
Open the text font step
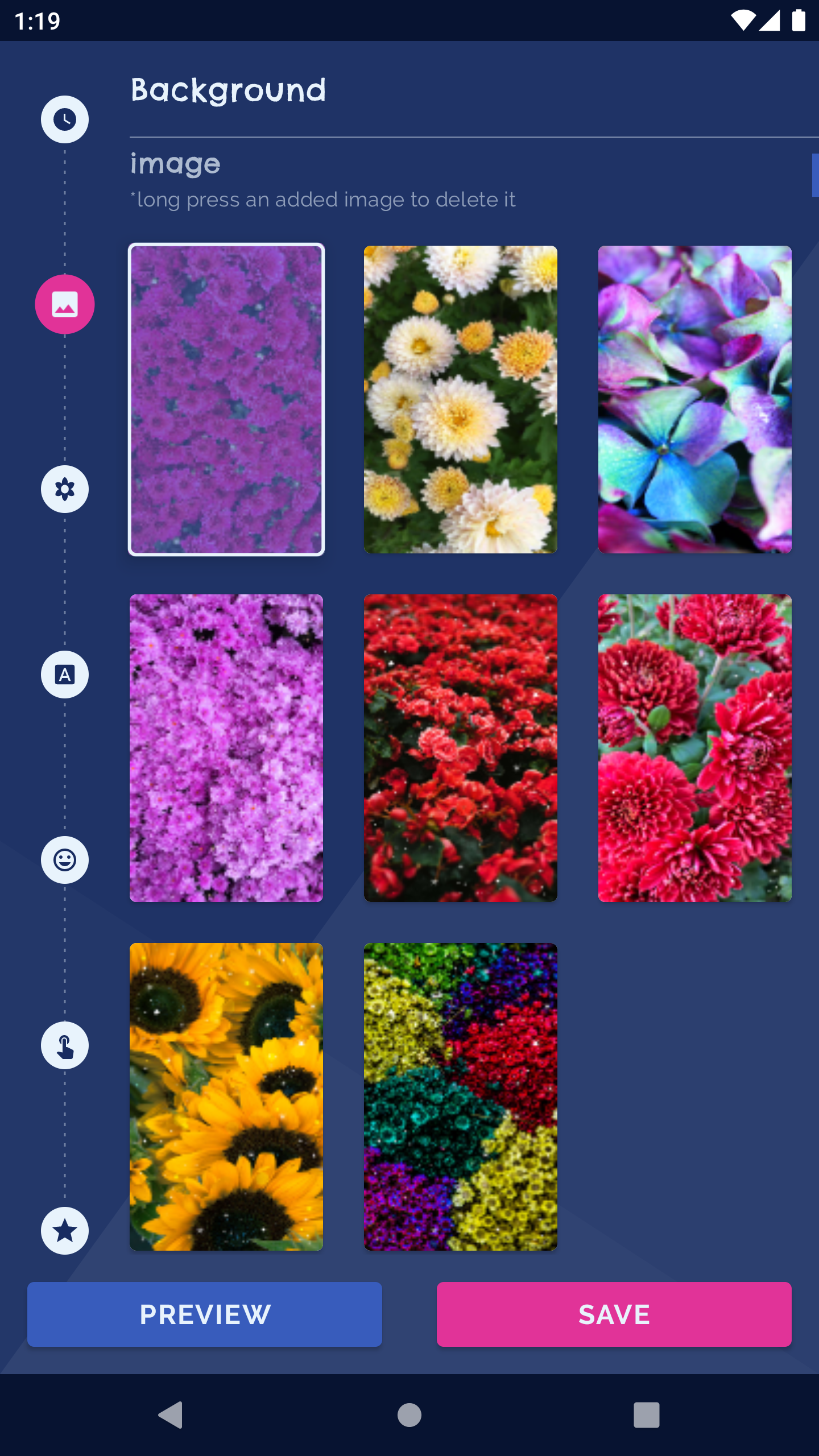tap(64, 675)
